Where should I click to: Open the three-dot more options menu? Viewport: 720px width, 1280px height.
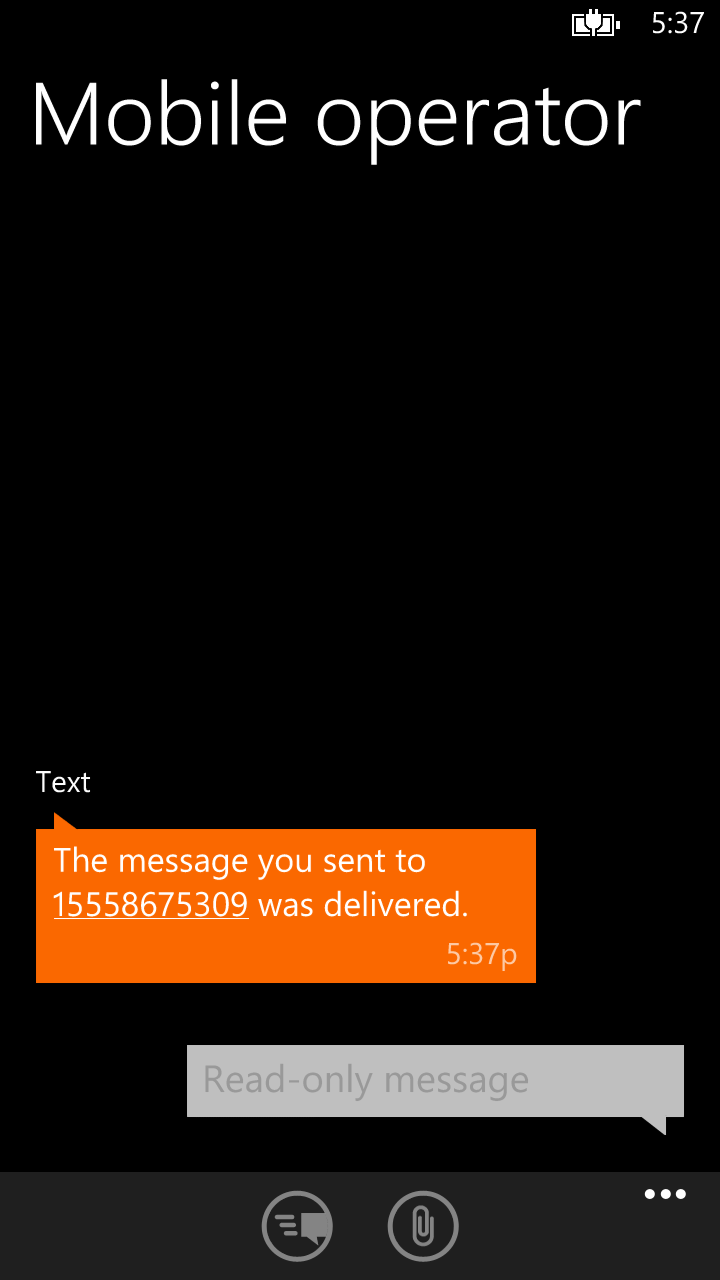click(x=665, y=1194)
